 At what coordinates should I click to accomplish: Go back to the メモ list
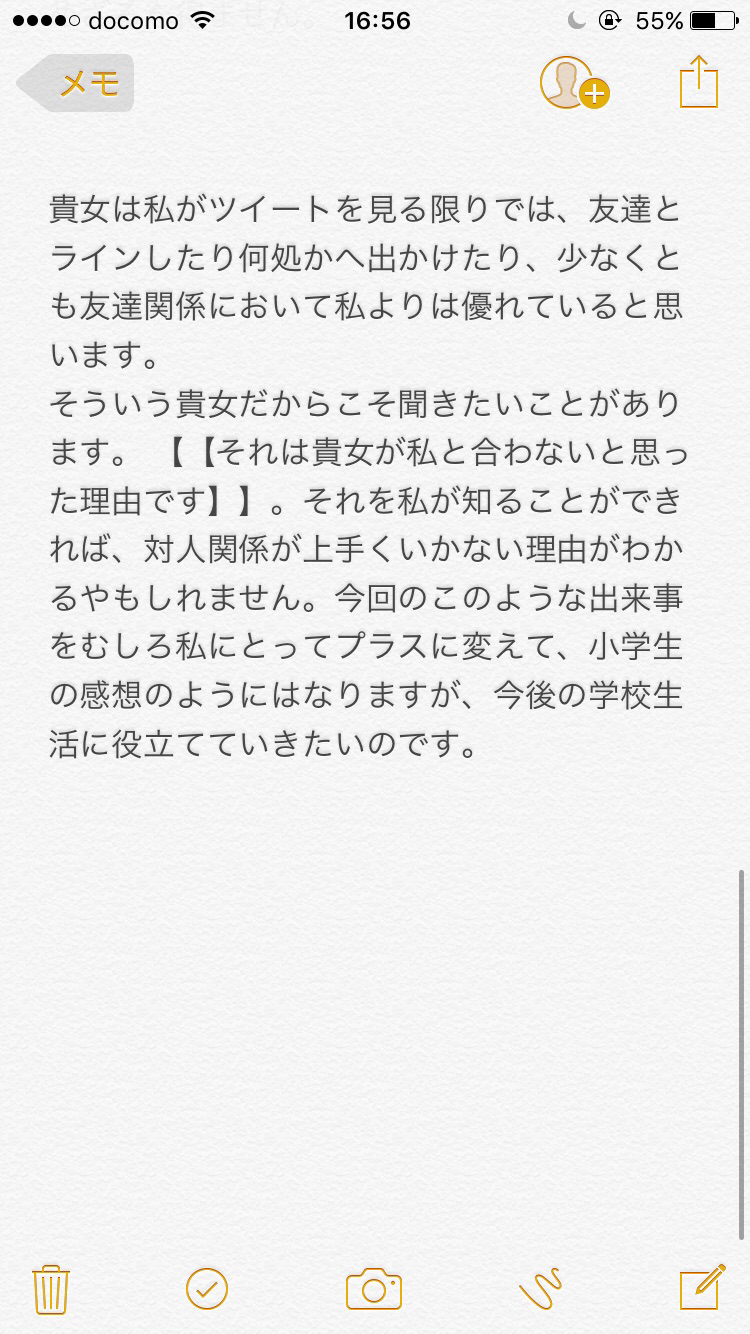point(76,83)
